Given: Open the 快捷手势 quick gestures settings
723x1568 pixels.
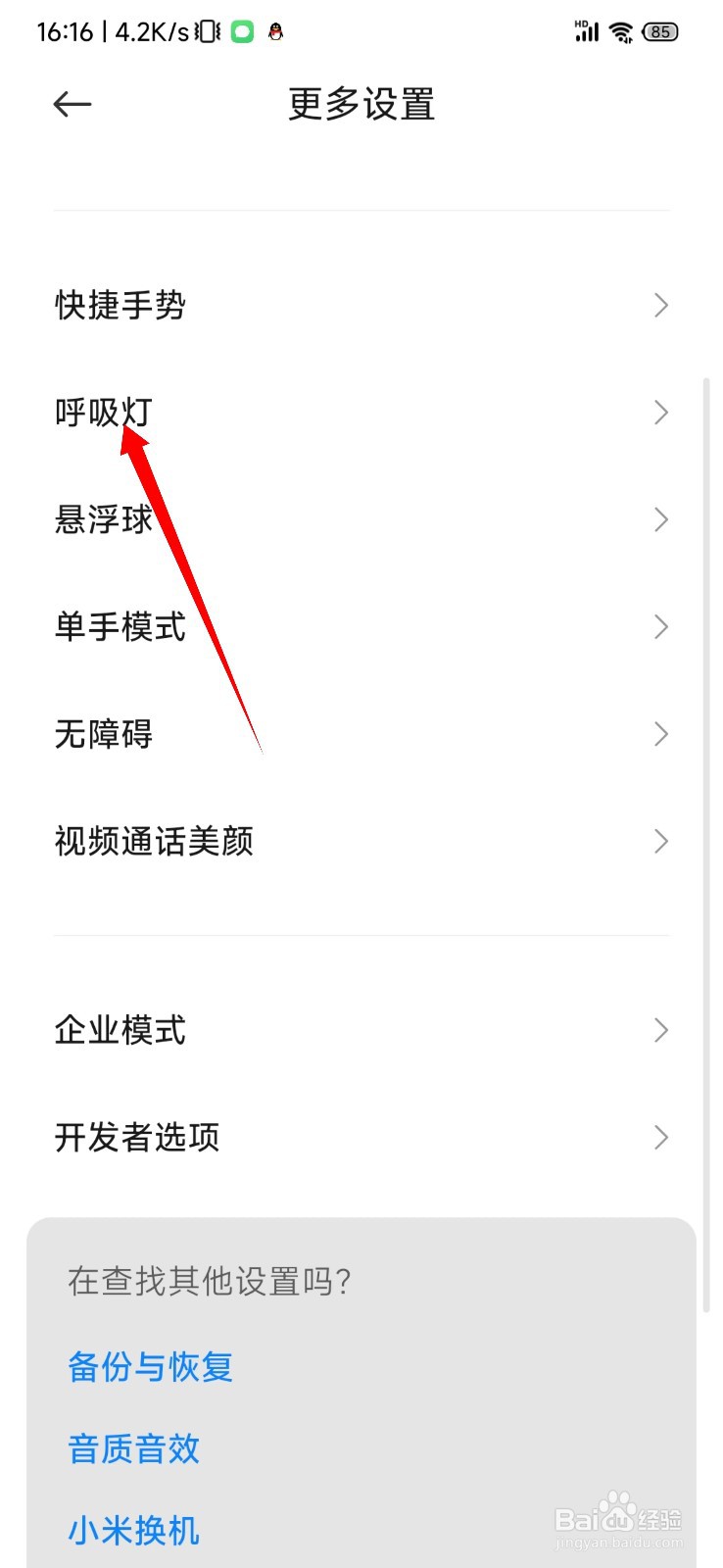Looking at the screenshot, I should coord(118,305).
